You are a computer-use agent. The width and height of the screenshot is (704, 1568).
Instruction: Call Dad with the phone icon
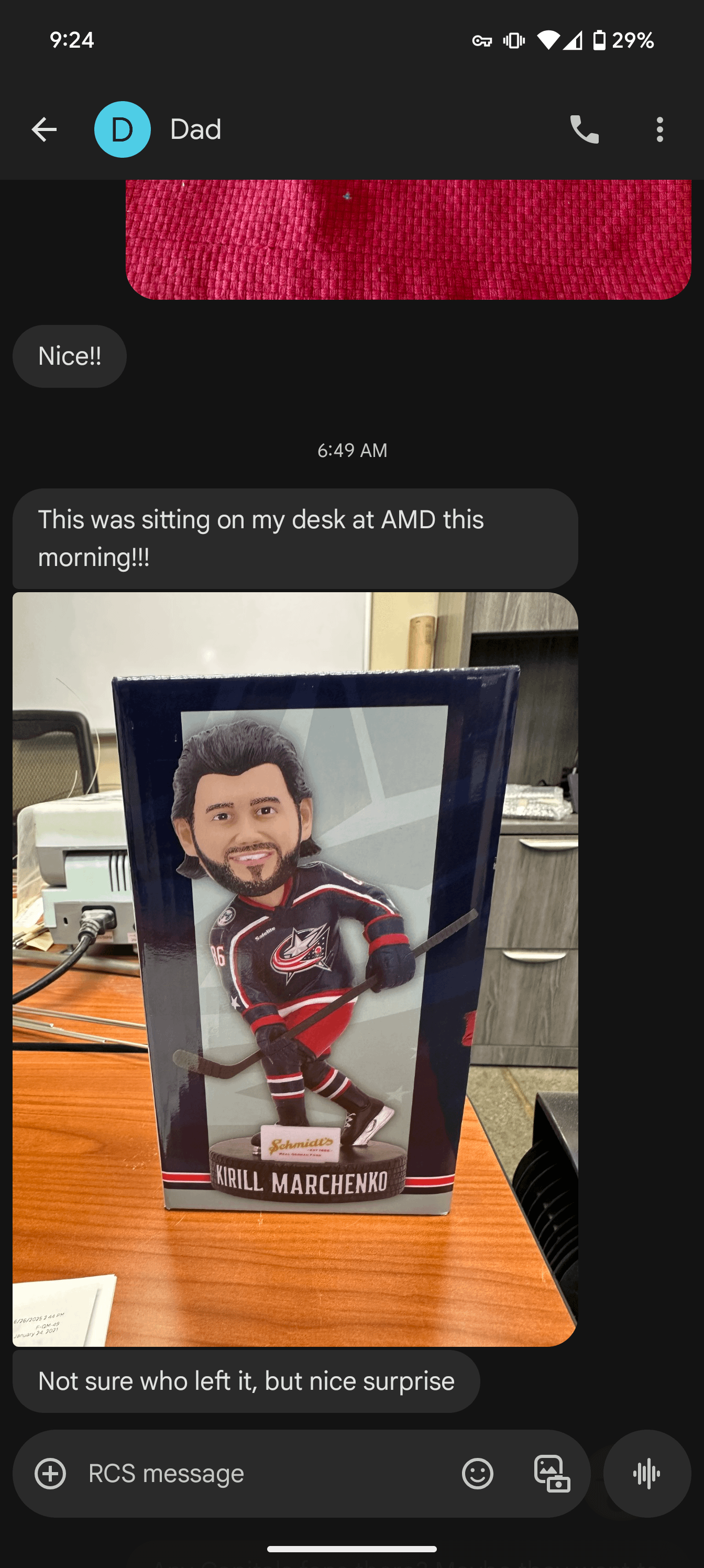coord(584,129)
